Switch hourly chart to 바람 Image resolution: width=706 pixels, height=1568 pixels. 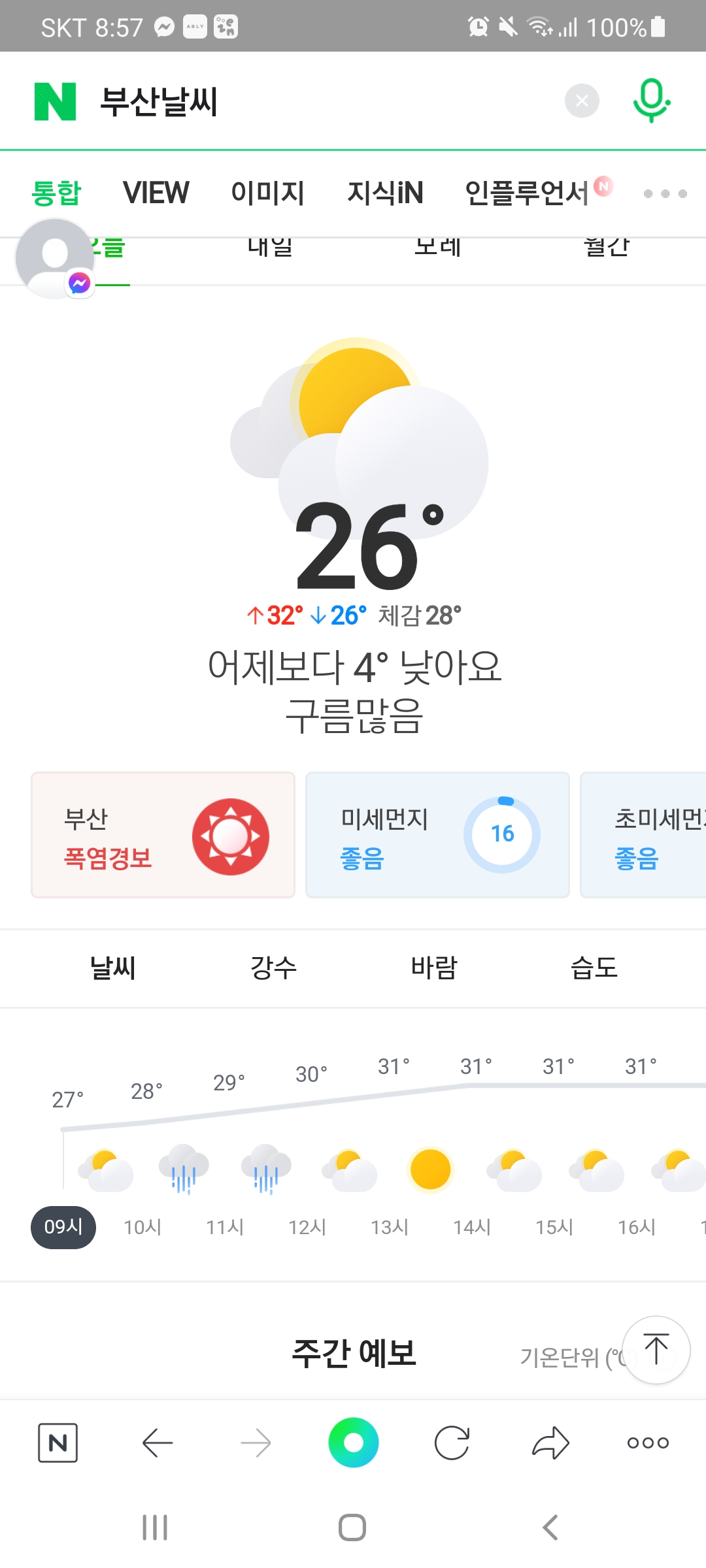(x=433, y=968)
